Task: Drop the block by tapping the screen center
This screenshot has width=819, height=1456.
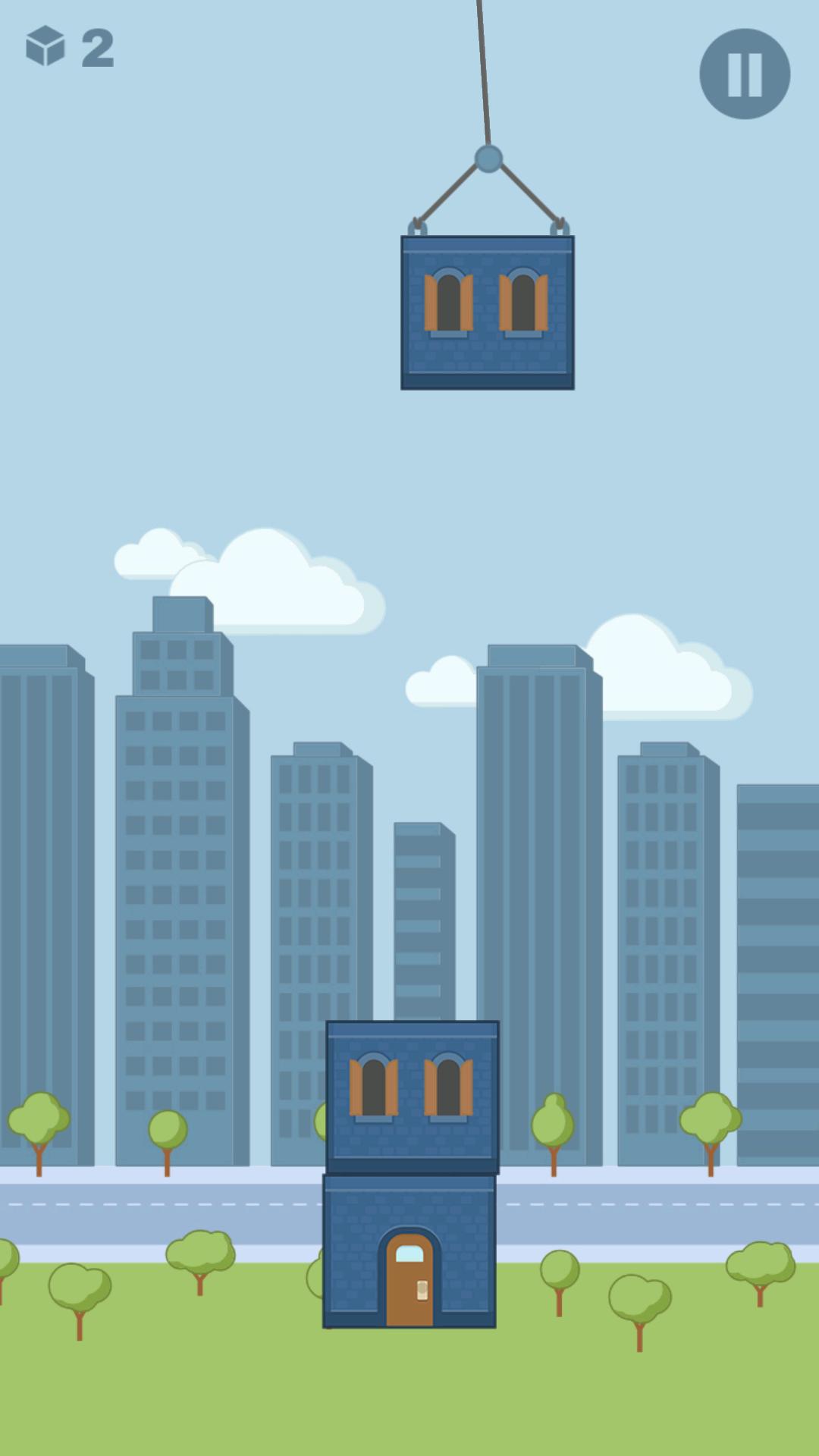Action: pos(409,728)
